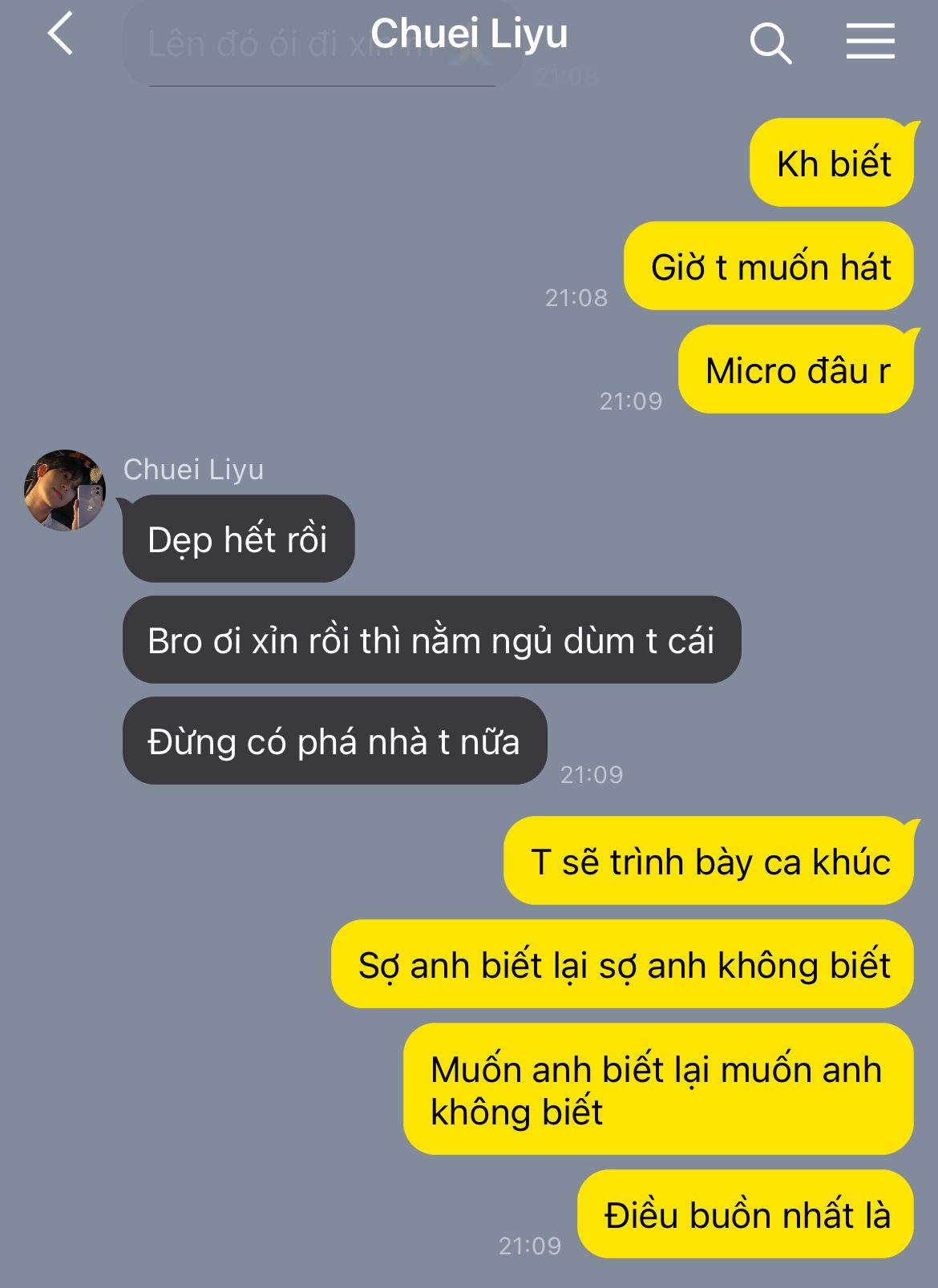Open Chuei Liyu's profile picture

pyautogui.click(x=65, y=490)
